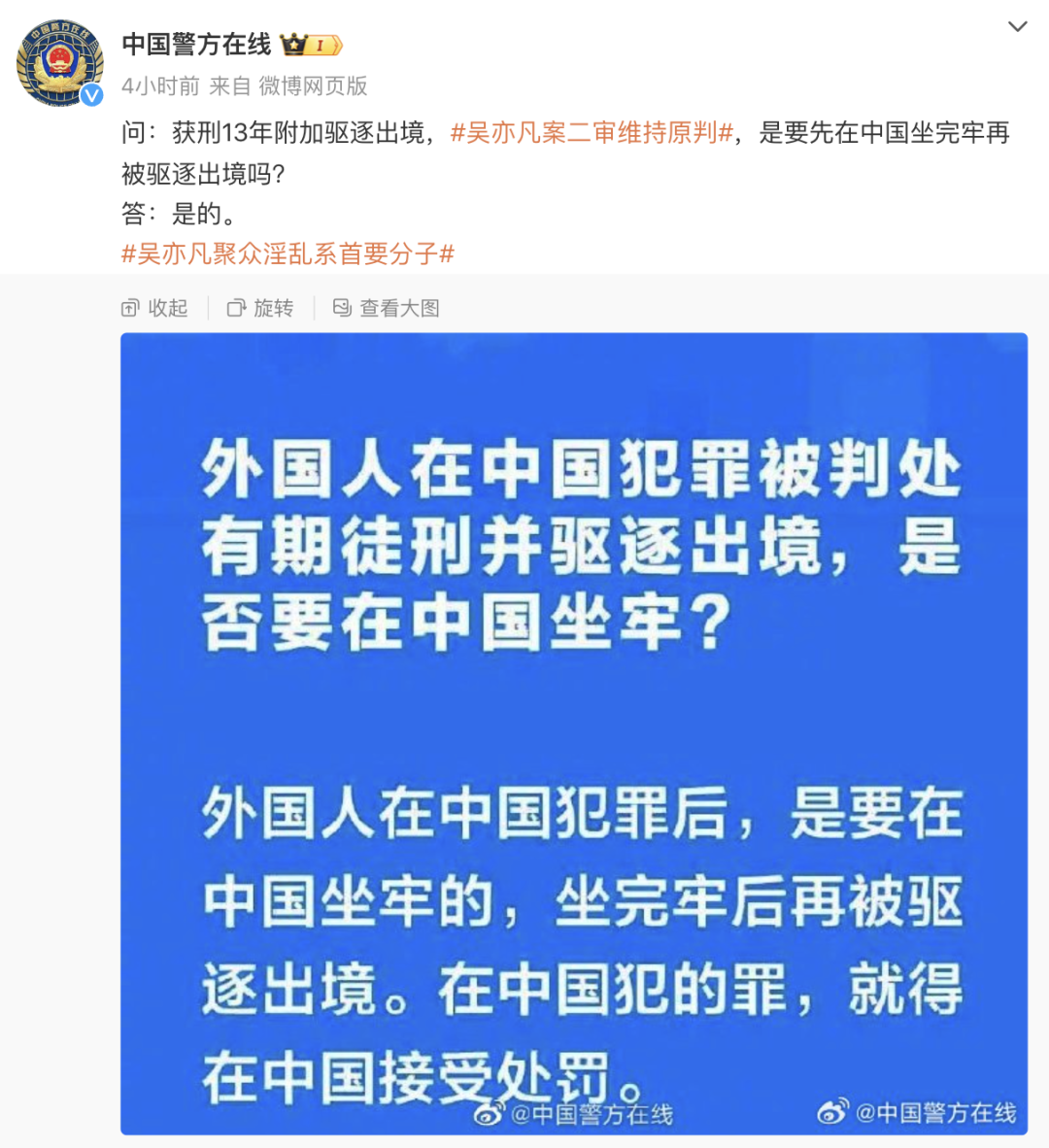Open hashtag #吴亦凡案二审维持原判#
Viewport: 1049px width, 1148px height.
[x=592, y=133]
